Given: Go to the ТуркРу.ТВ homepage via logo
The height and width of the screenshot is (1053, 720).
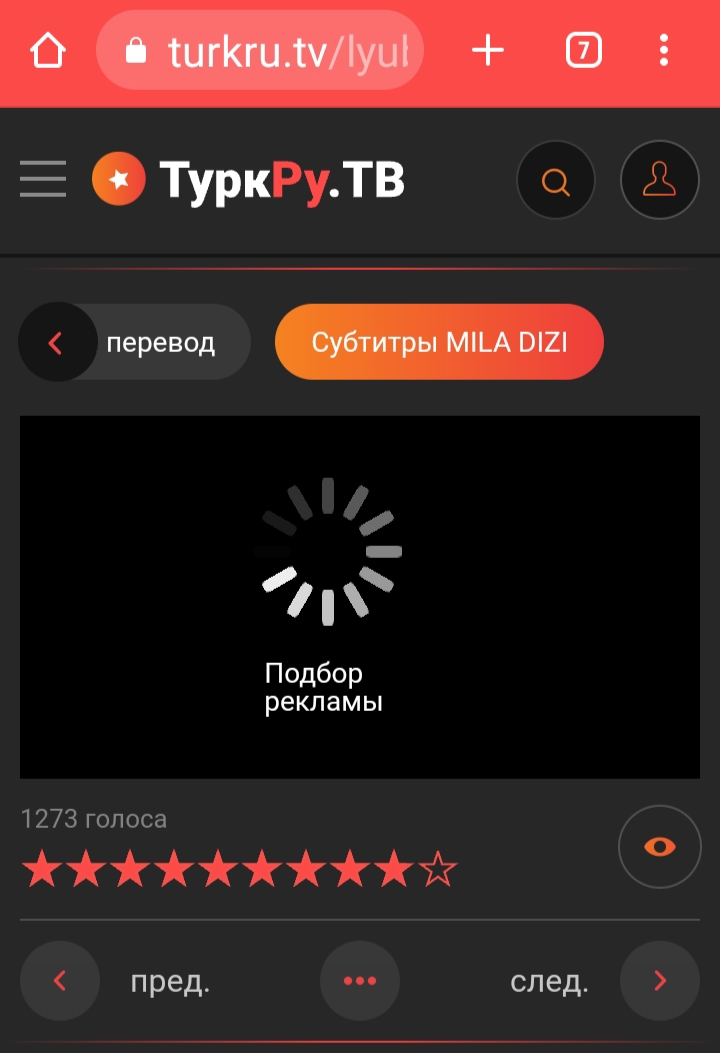Looking at the screenshot, I should click(x=250, y=180).
